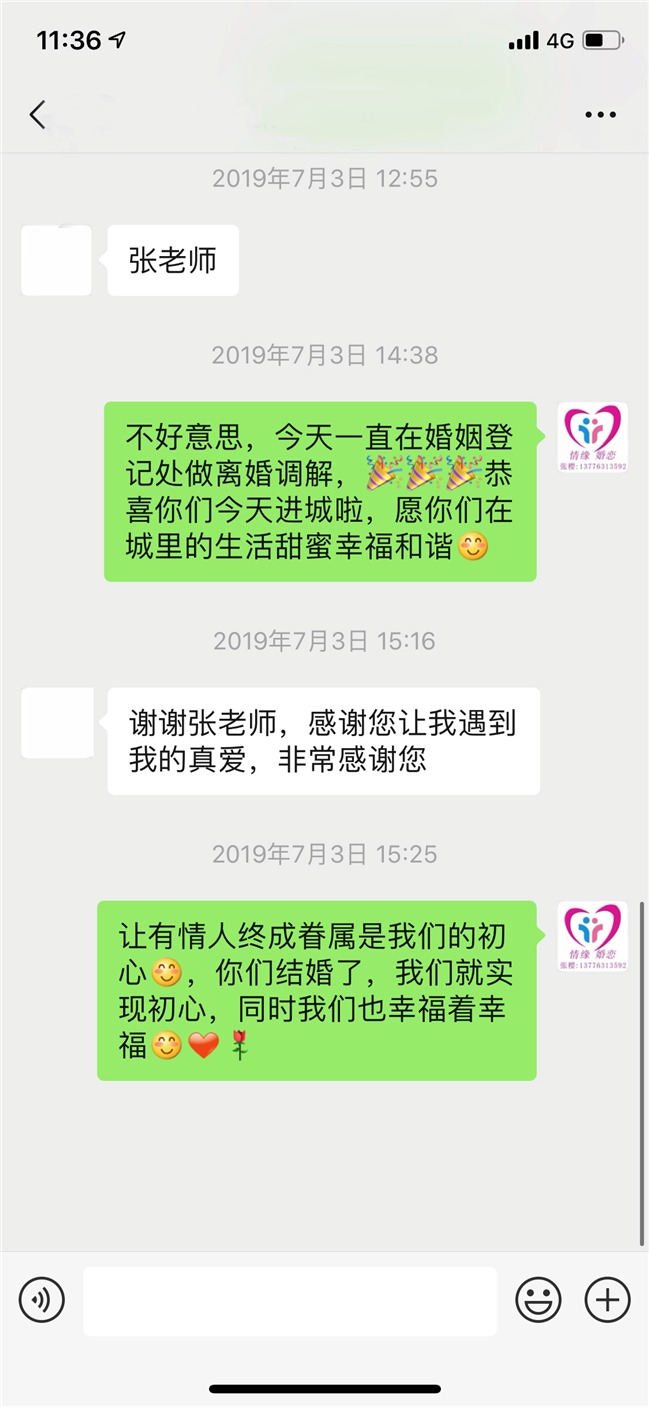Open contact avatar beside 张老师 message
The image size is (649, 1407).
tap(56, 260)
